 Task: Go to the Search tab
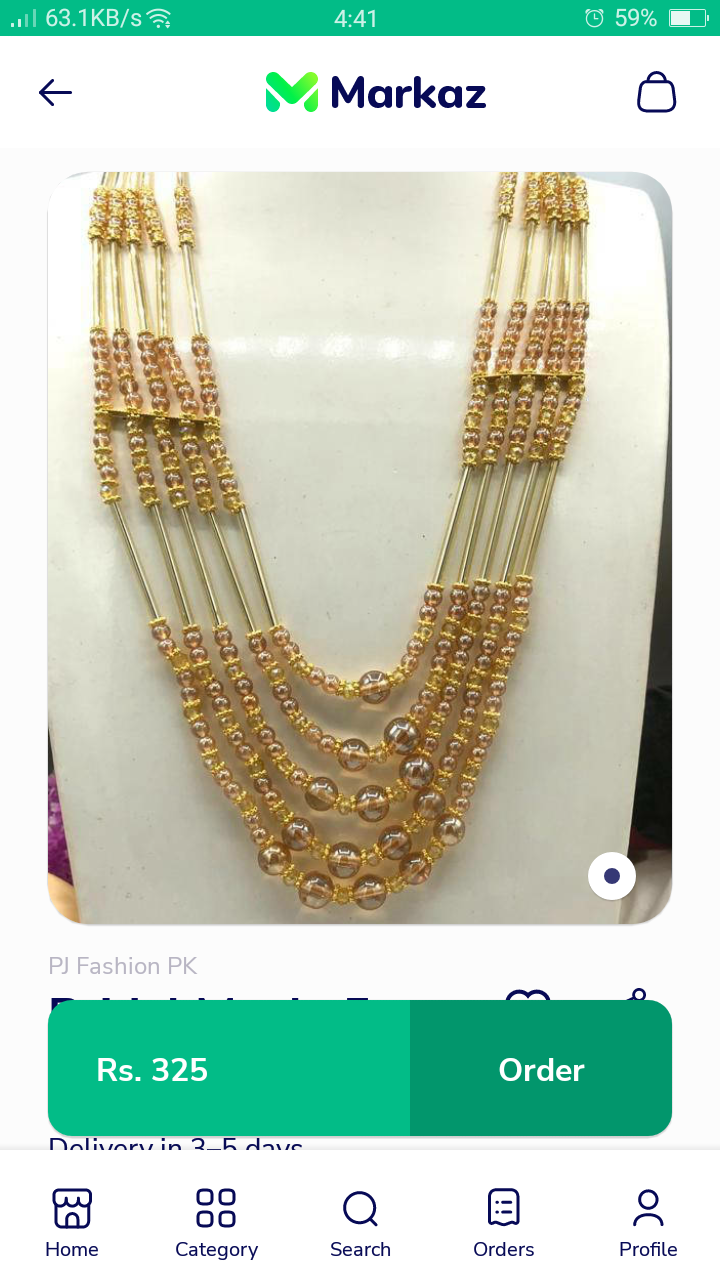pyautogui.click(x=360, y=1222)
